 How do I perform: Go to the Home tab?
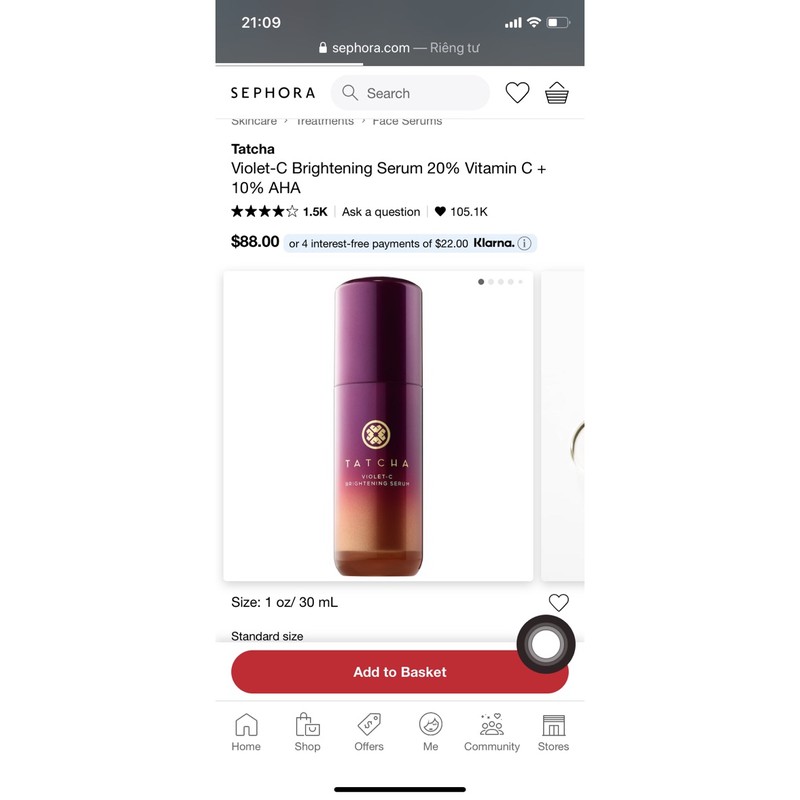tap(246, 732)
